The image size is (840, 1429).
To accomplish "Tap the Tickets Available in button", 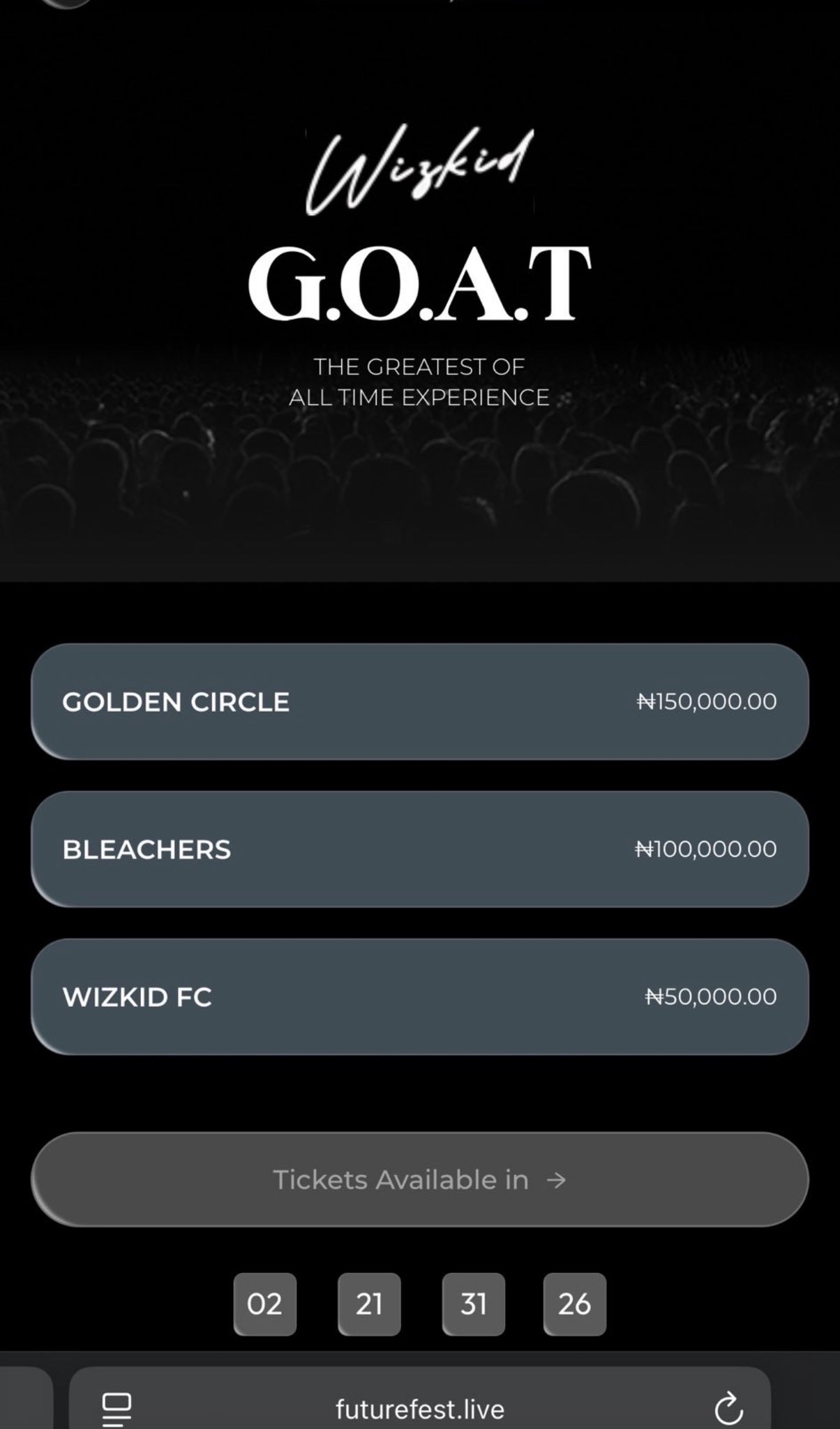I will click(x=419, y=1180).
